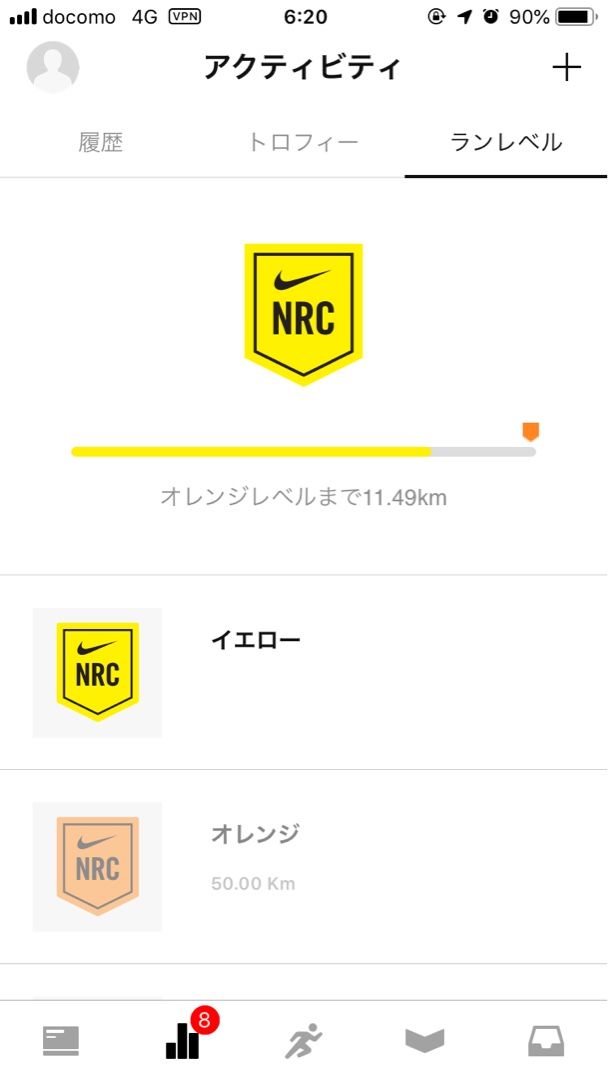Open the feed tab in bottom bar
The height and width of the screenshot is (1080, 608).
[61, 1041]
